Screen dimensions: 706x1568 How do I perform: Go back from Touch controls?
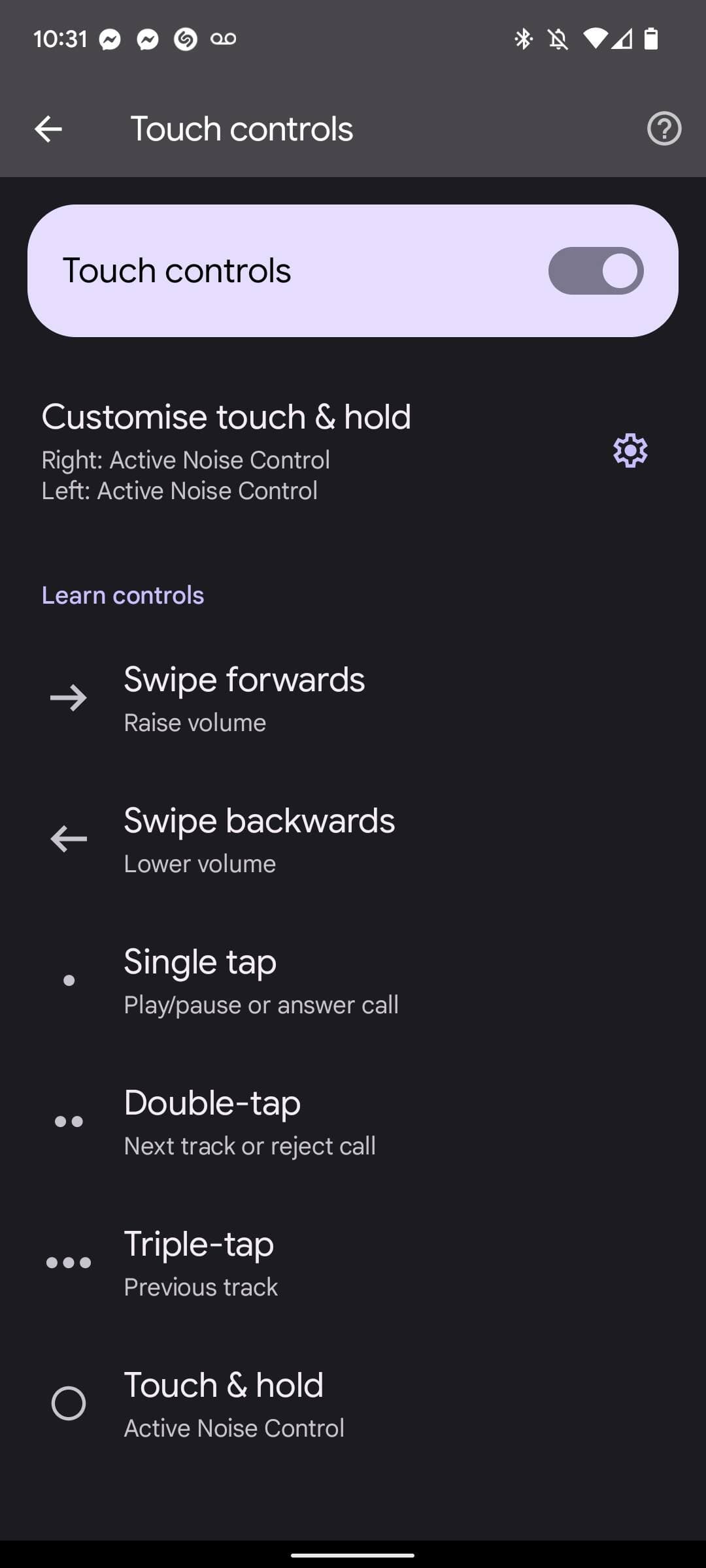pos(48,129)
